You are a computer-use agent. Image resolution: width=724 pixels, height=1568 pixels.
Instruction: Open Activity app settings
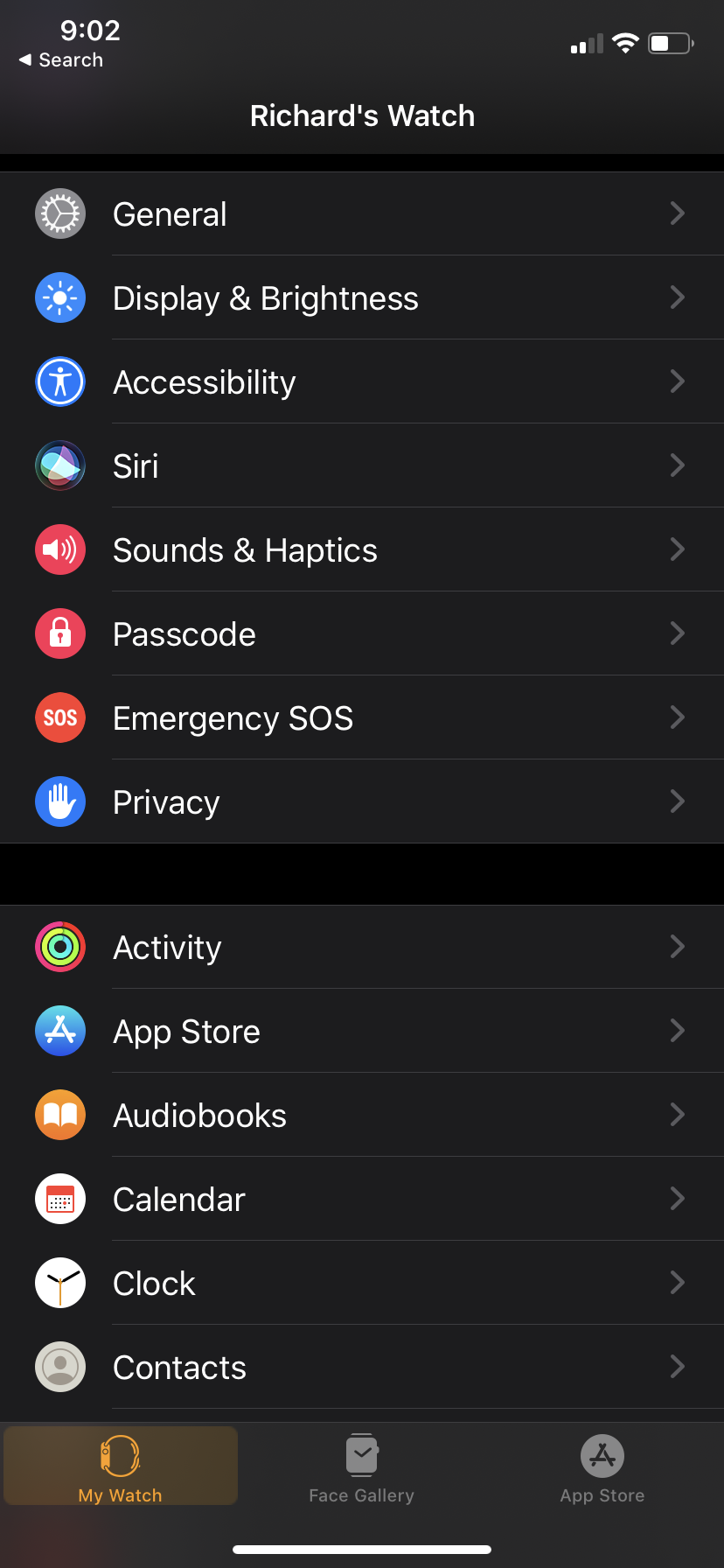click(x=361, y=948)
